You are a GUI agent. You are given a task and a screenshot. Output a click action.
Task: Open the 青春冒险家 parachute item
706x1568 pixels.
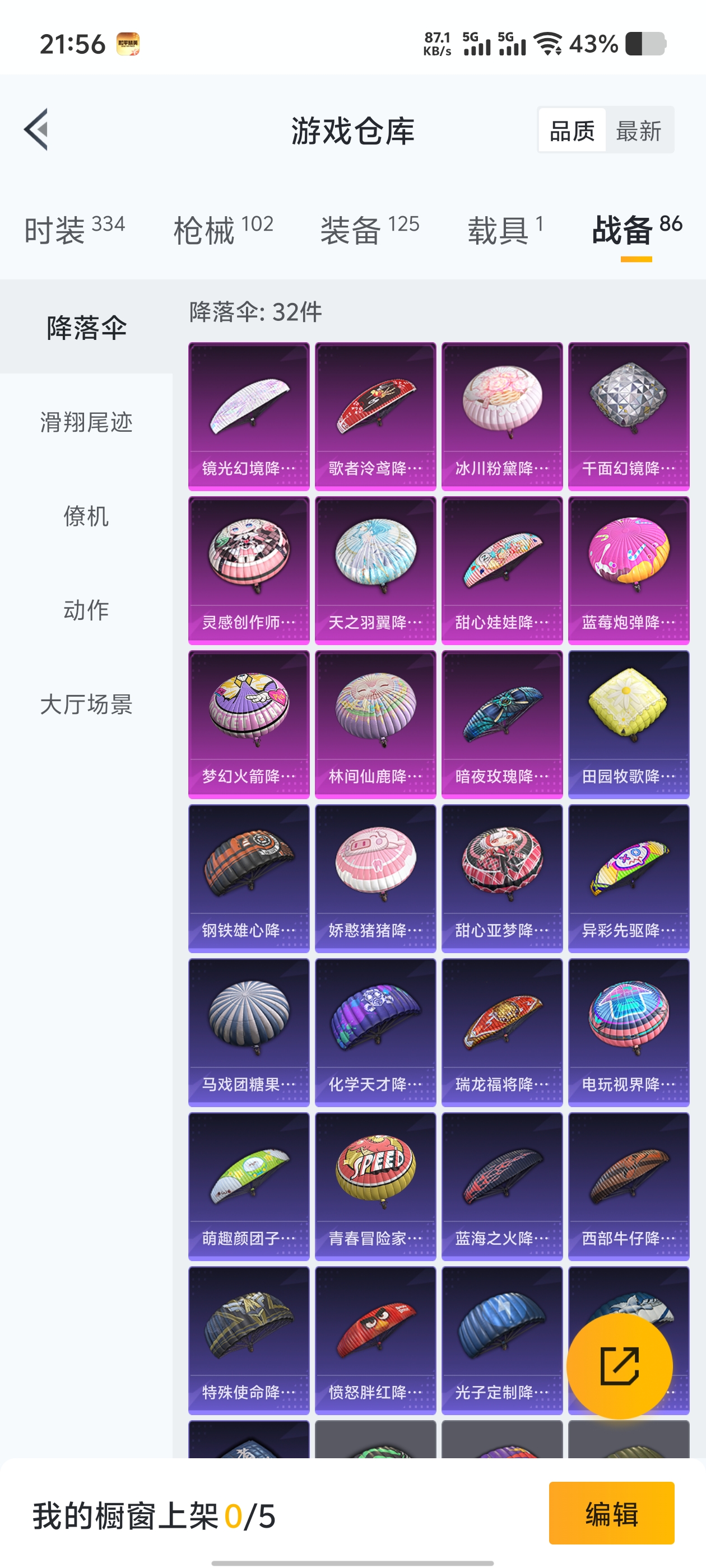(375, 1186)
